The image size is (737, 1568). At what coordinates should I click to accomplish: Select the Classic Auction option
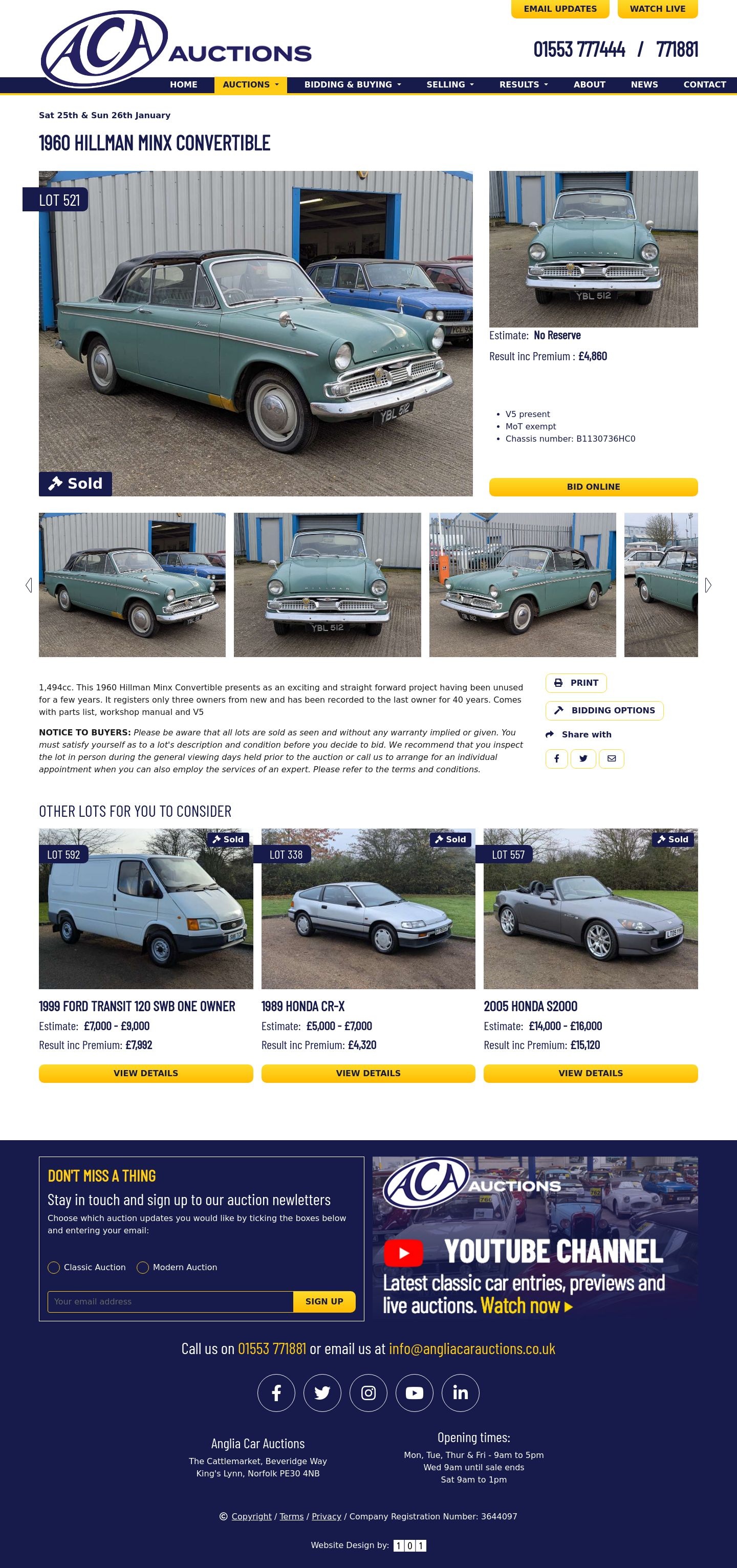point(54,1267)
